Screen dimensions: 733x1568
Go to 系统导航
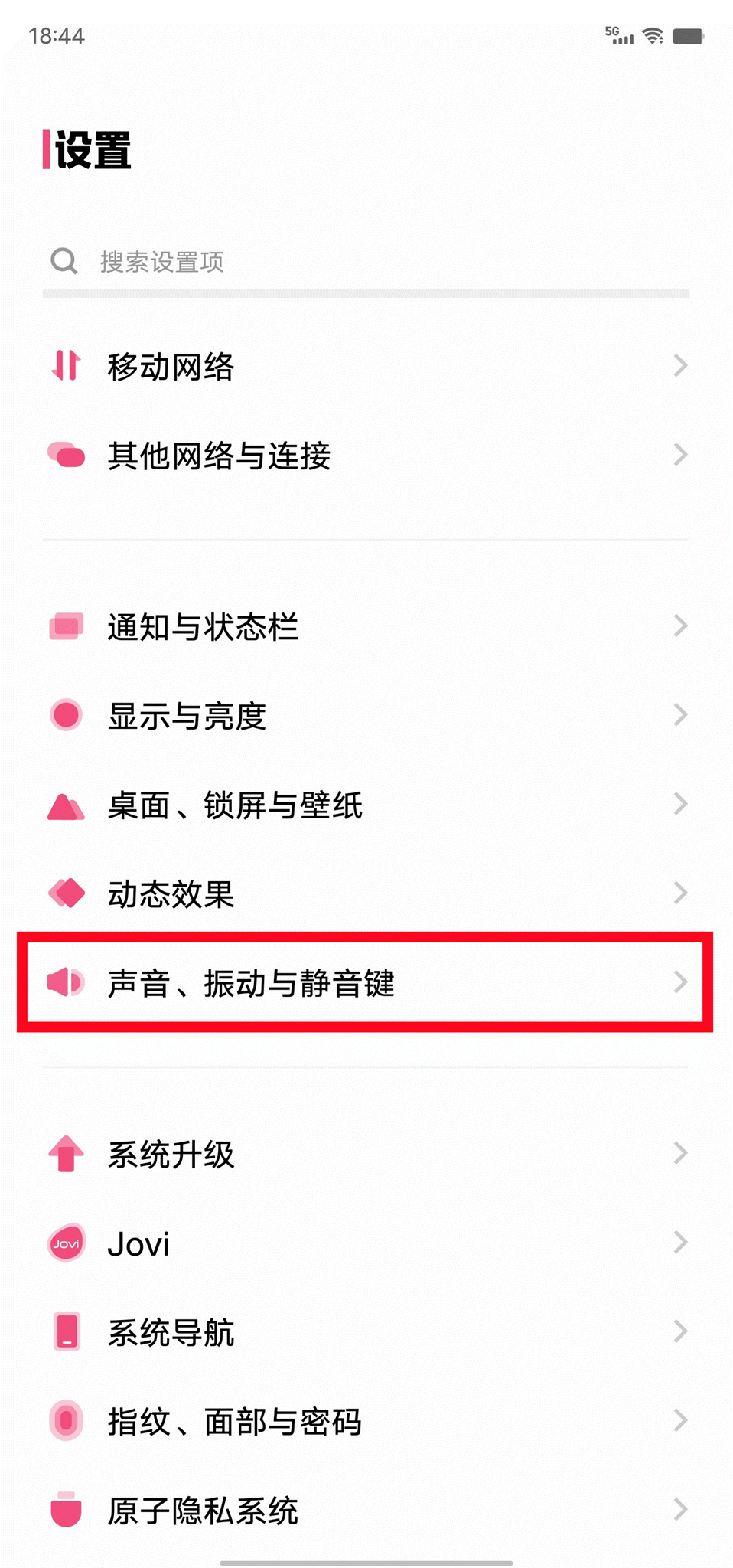tap(366, 1332)
